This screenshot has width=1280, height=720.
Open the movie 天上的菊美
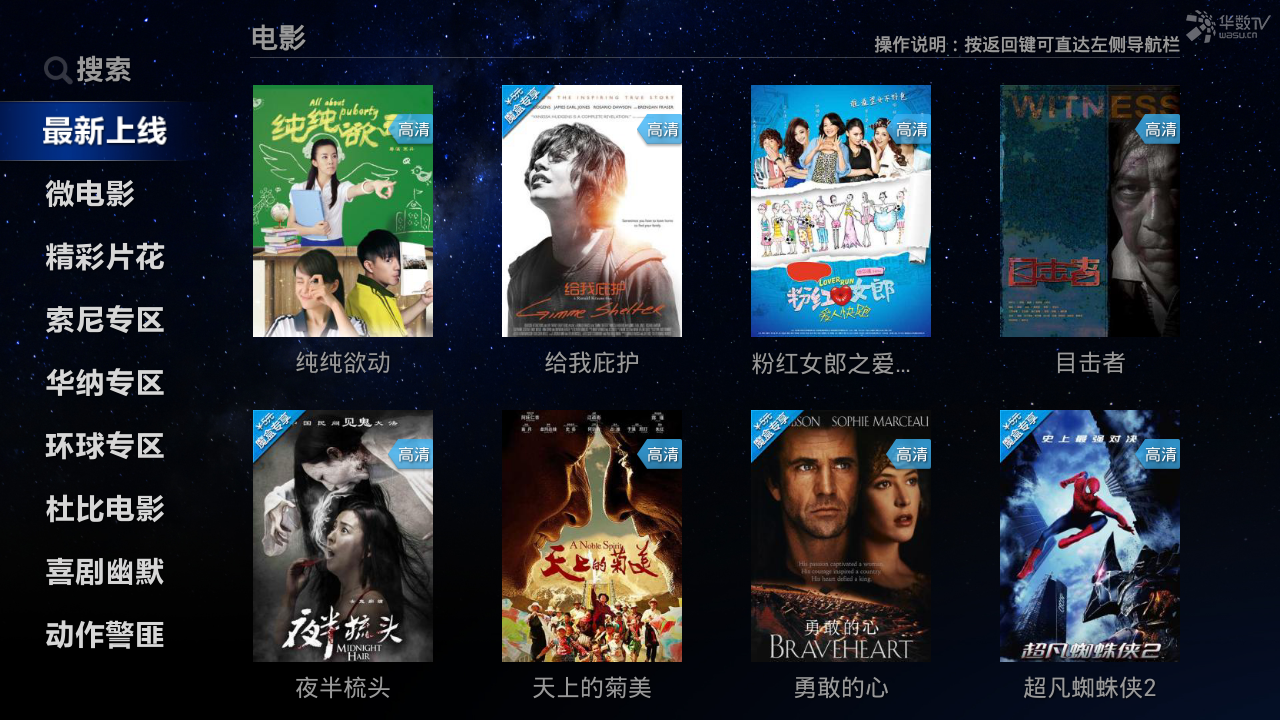[x=592, y=536]
